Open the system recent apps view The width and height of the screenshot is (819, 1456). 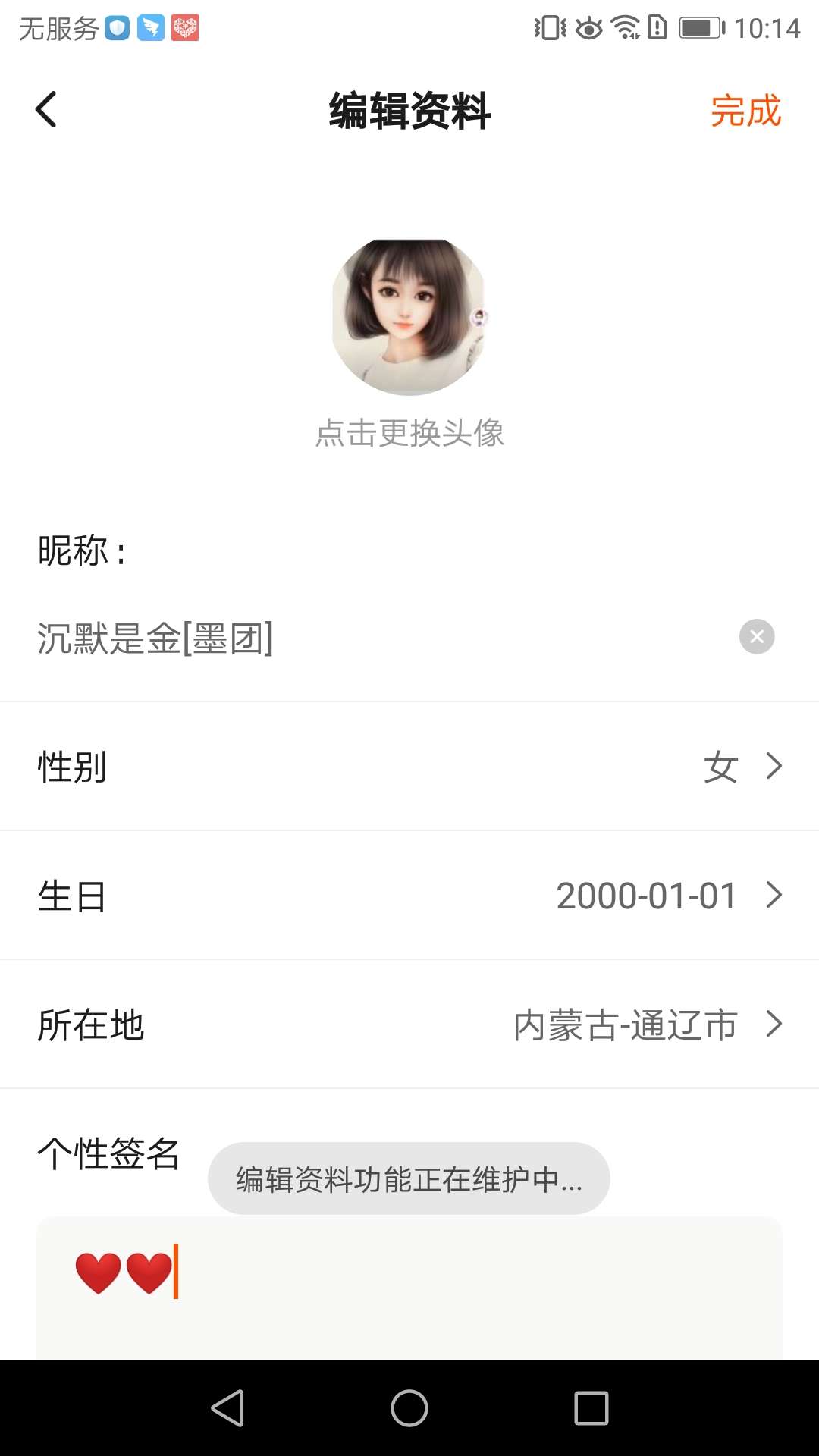(x=591, y=1408)
